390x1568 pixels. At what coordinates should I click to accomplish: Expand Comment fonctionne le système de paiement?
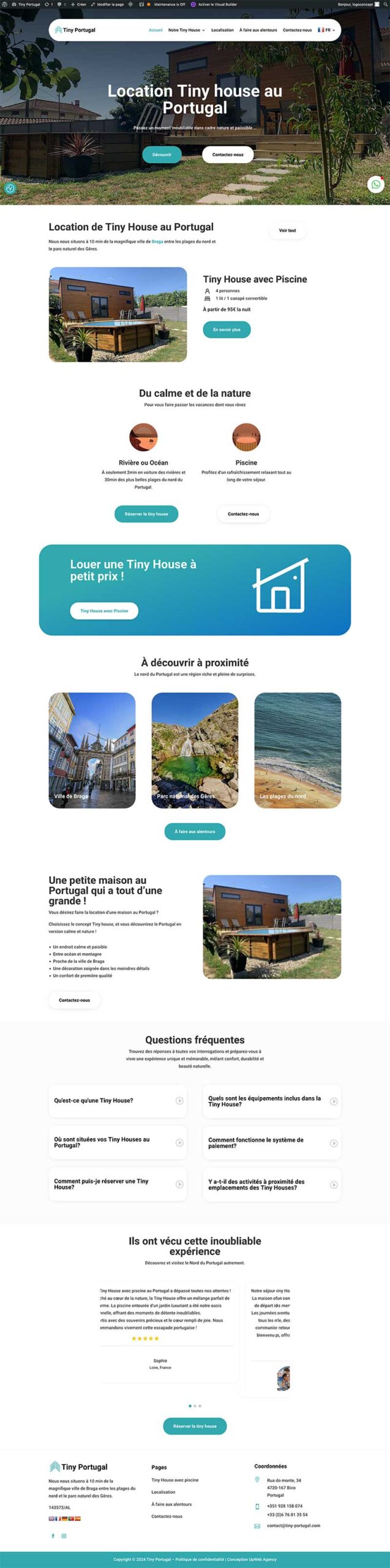click(272, 1143)
